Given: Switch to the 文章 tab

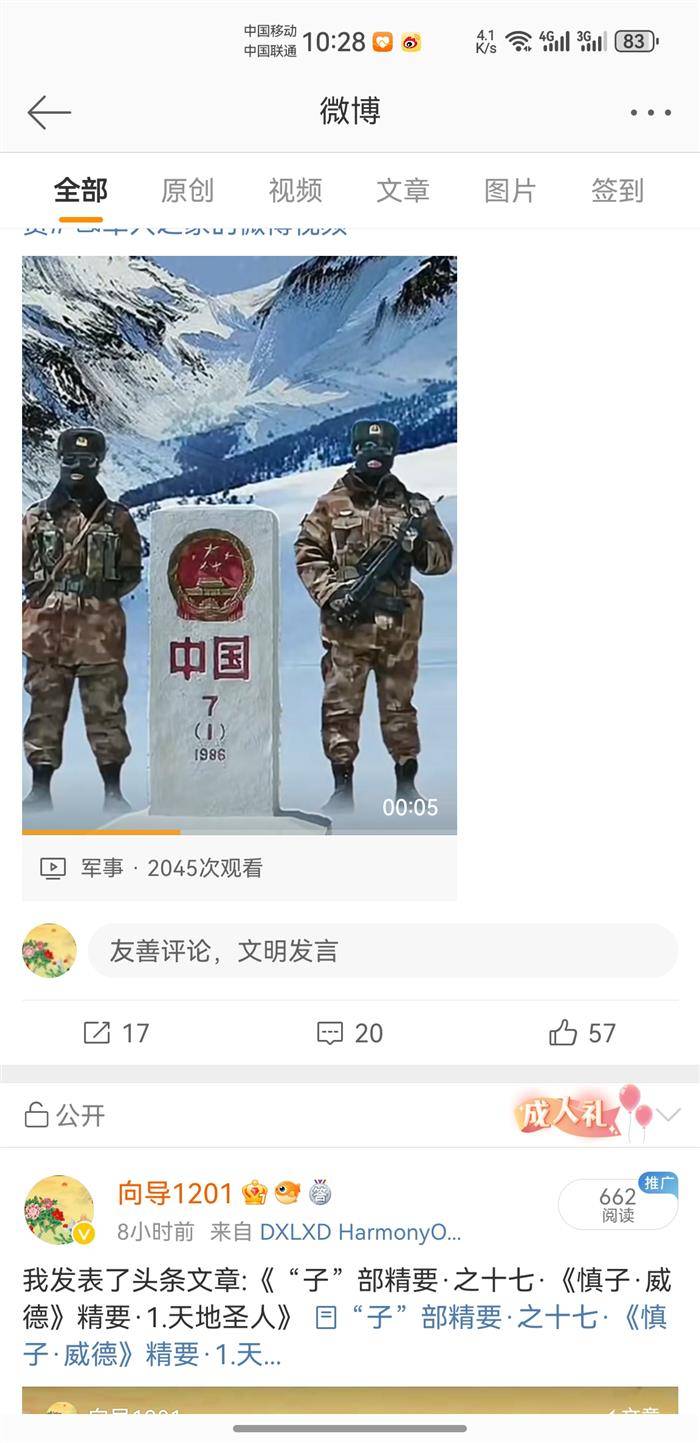Looking at the screenshot, I should coord(403,190).
